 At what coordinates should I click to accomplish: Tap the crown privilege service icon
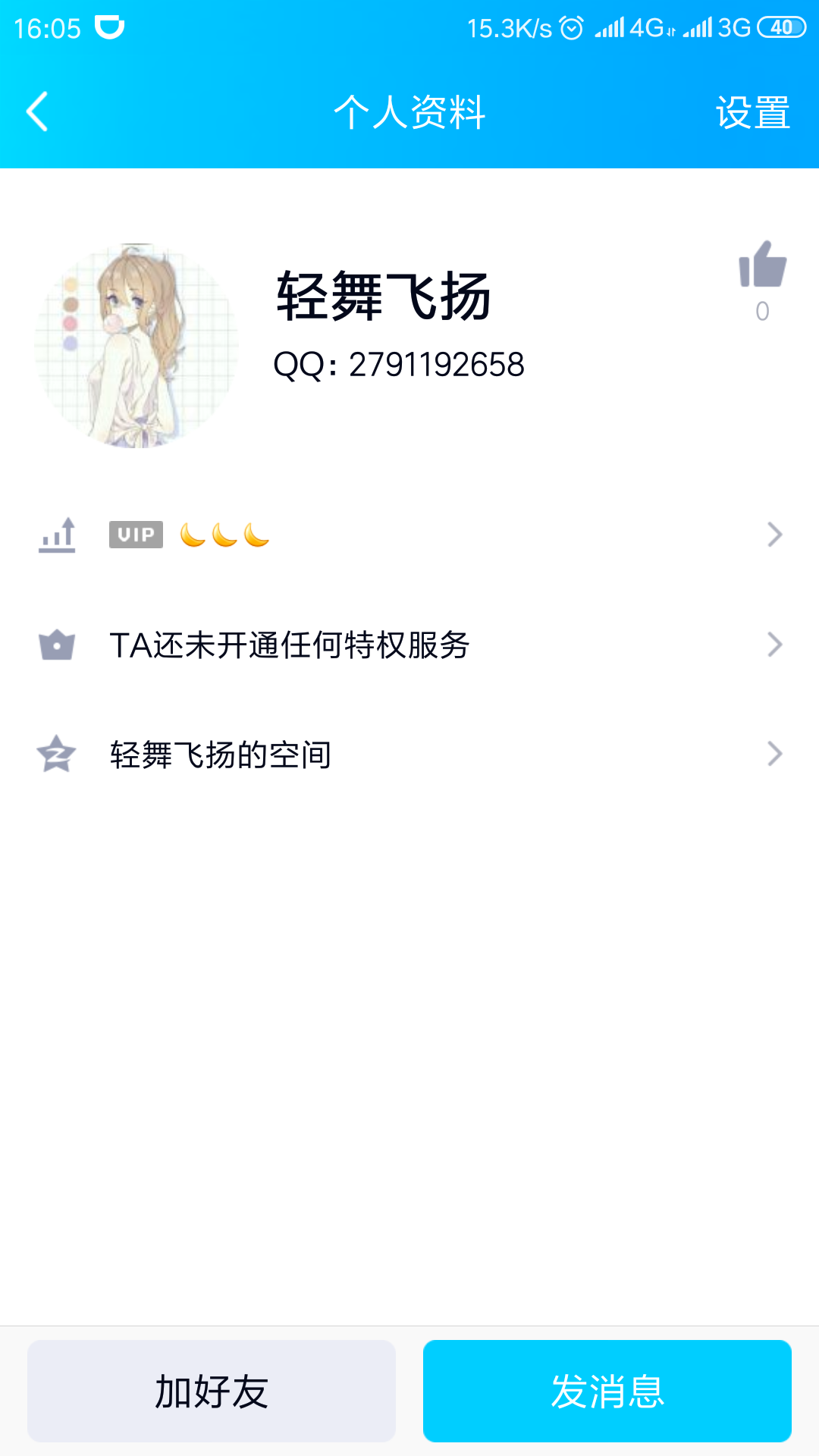[x=57, y=644]
